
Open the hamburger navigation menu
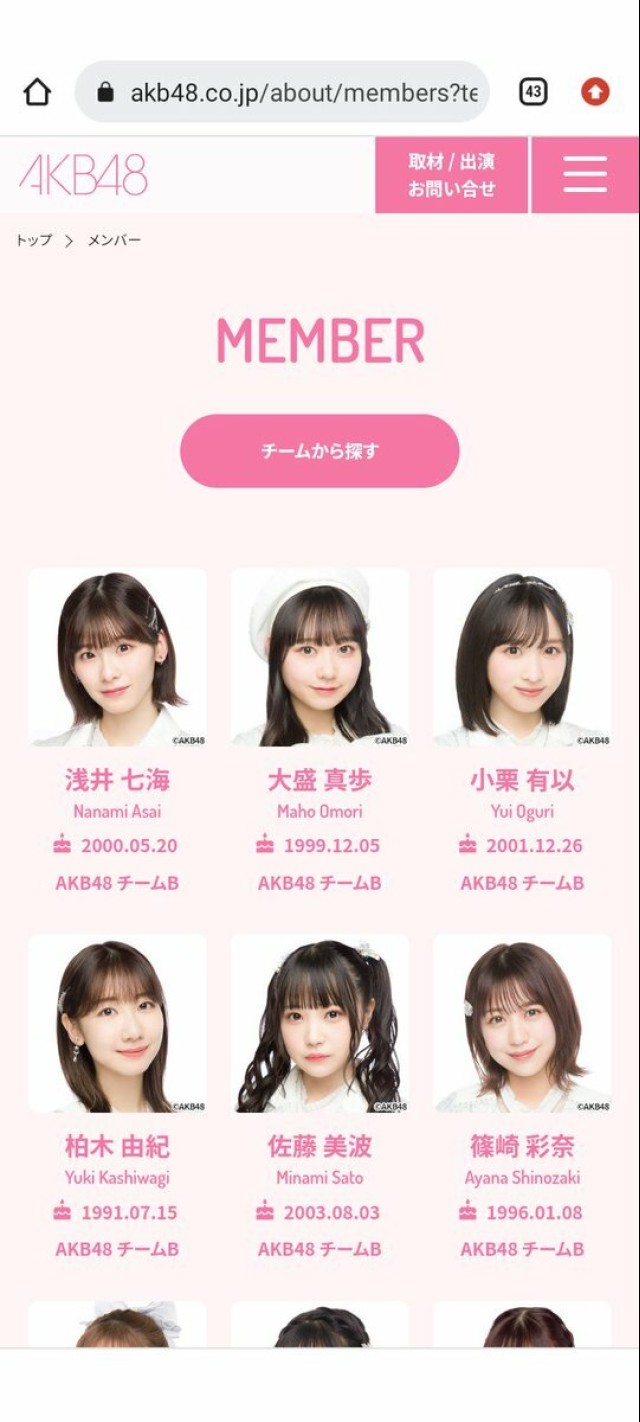click(585, 175)
